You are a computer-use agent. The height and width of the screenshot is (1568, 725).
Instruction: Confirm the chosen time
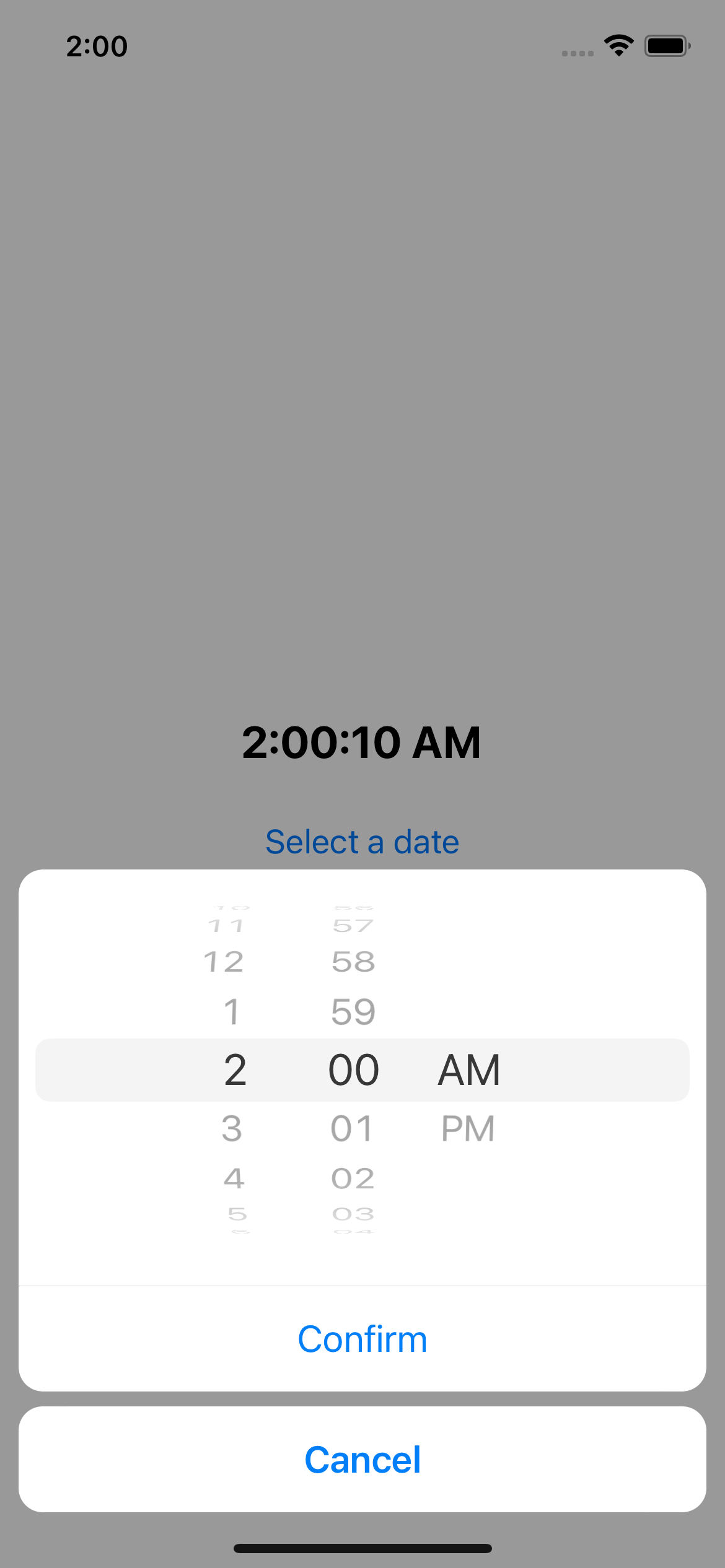tap(362, 1338)
